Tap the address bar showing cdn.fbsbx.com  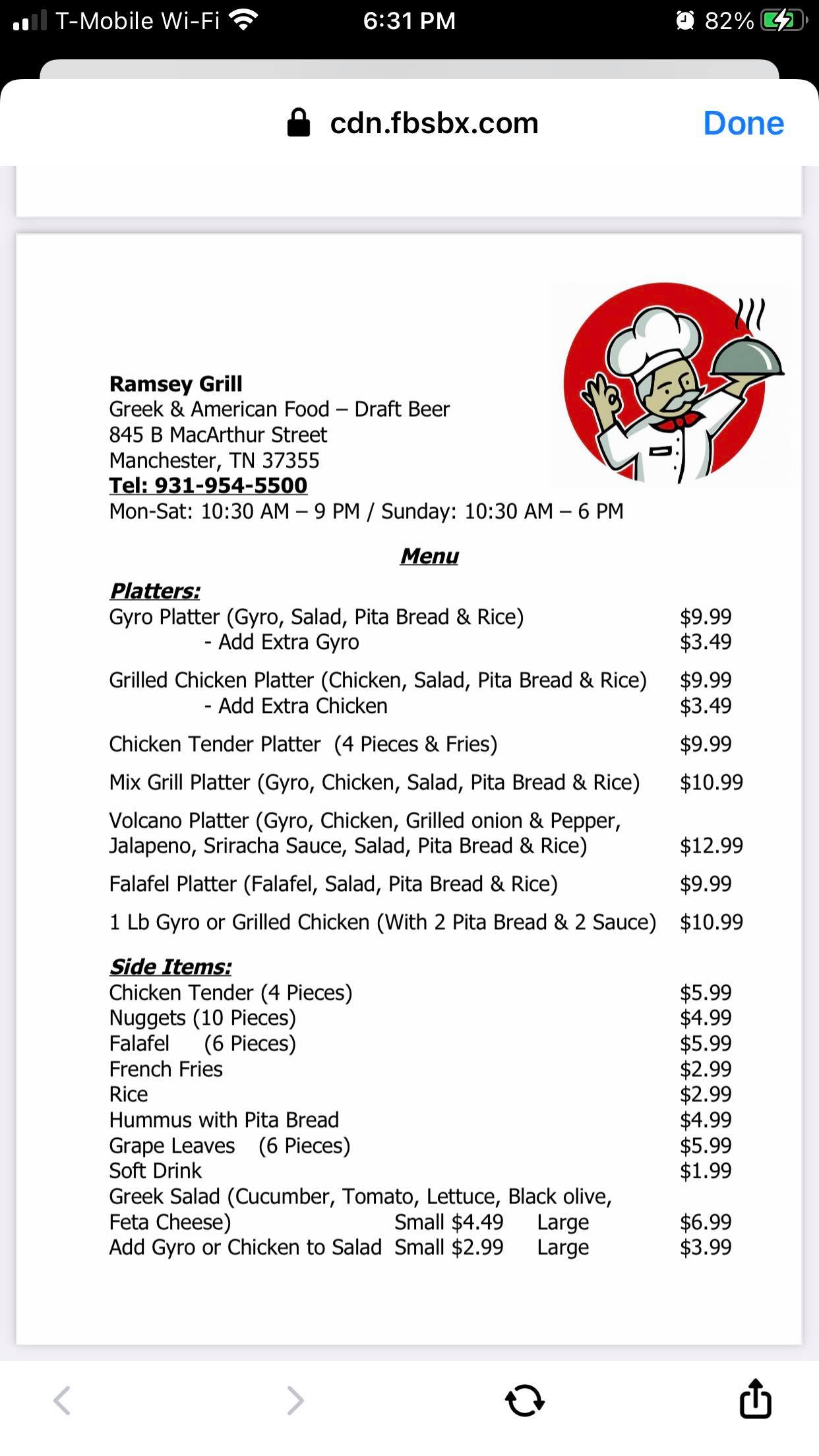[433, 123]
